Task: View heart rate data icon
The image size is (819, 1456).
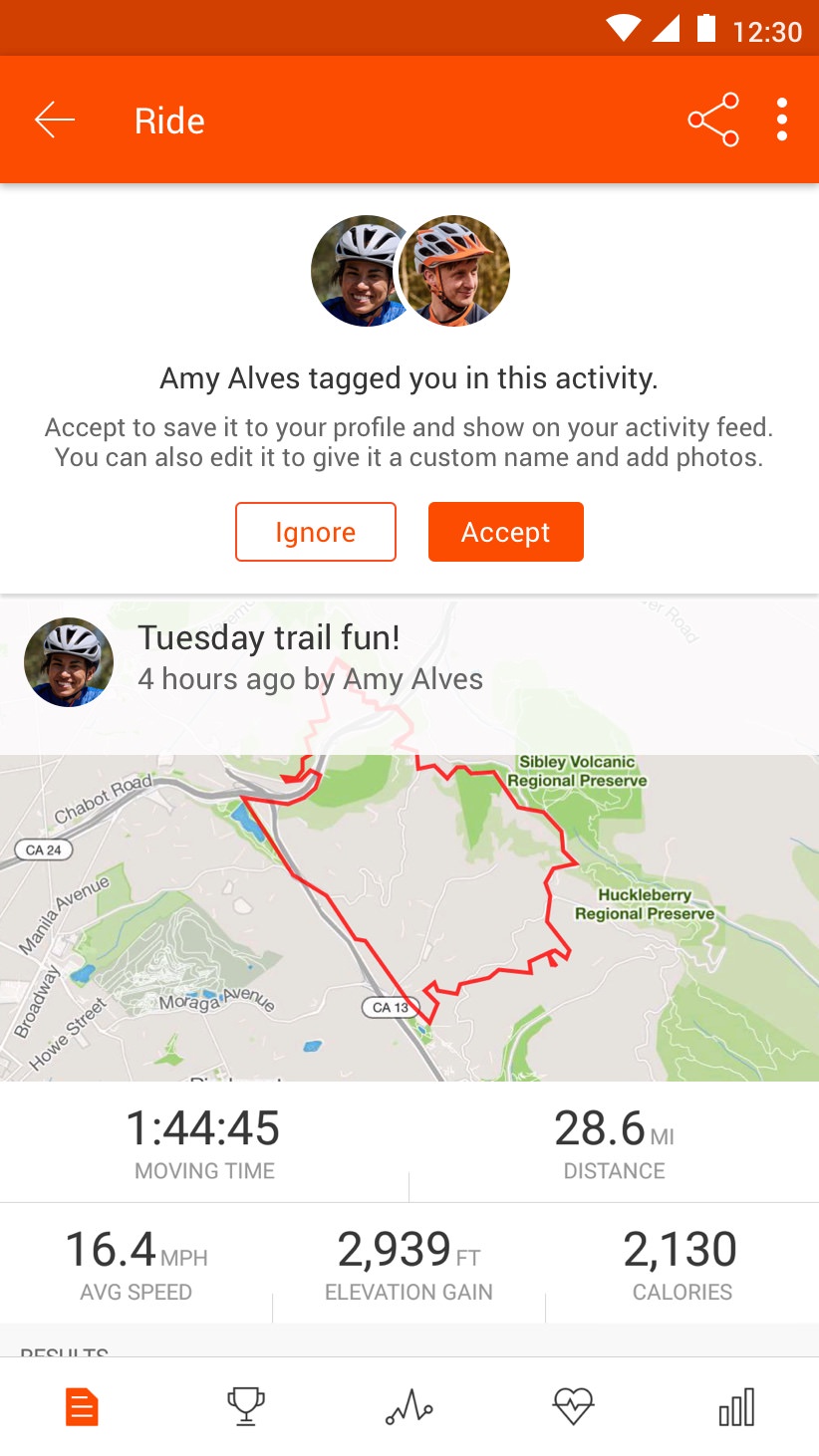Action: pyautogui.click(x=573, y=1406)
